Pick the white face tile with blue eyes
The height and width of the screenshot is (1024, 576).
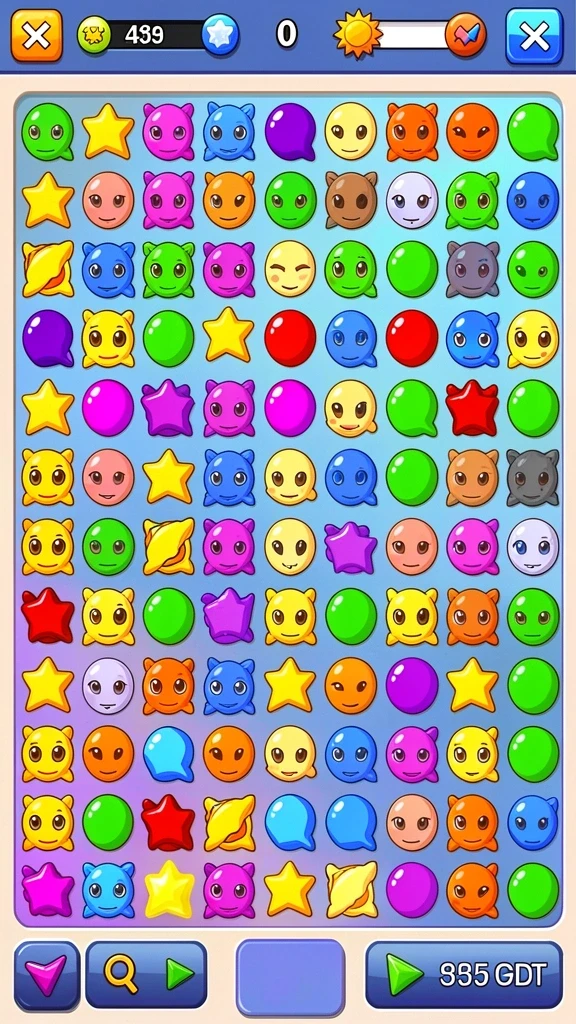click(533, 546)
